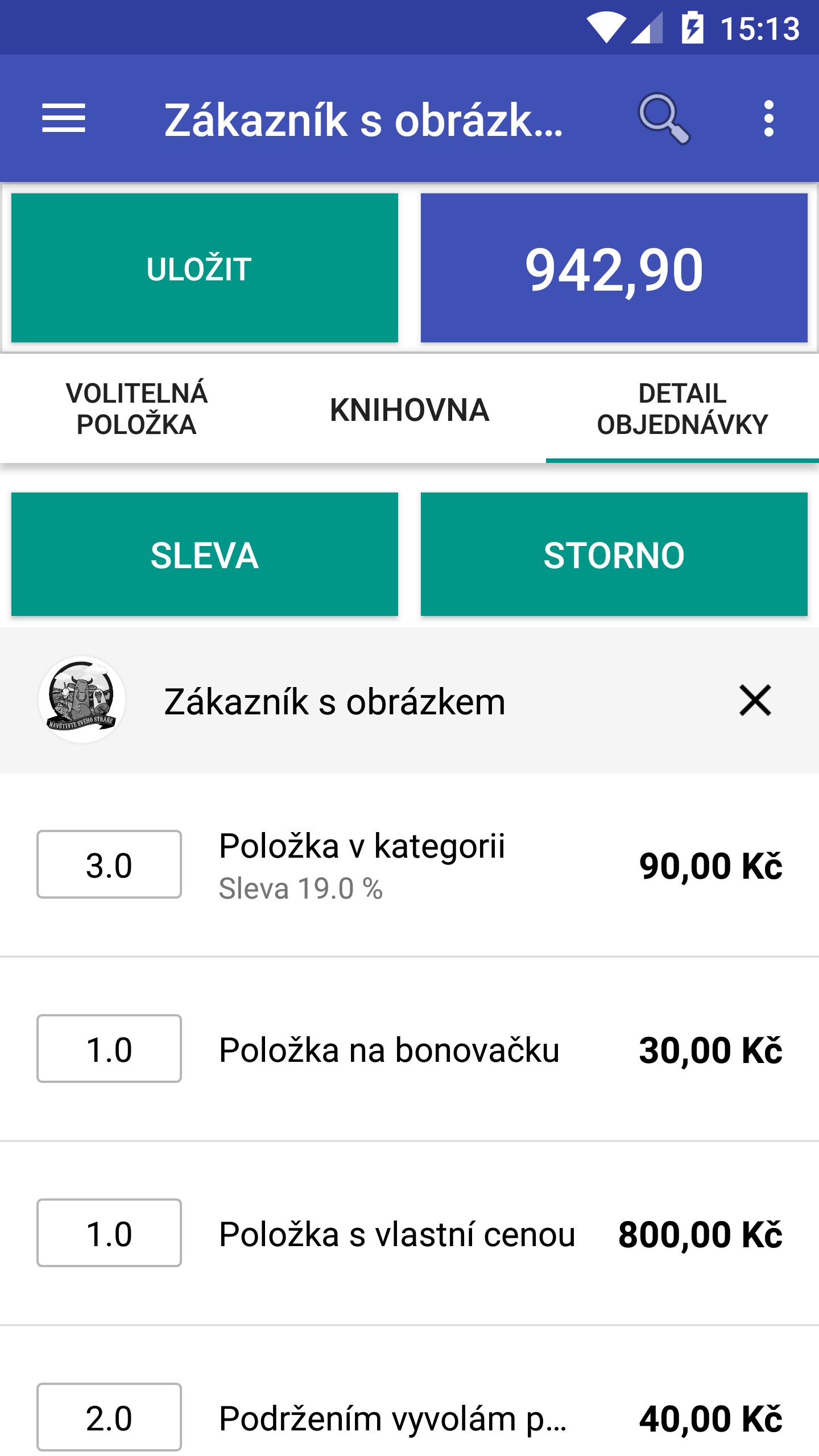
Task: Tap the search magnifier icon
Action: coord(664,118)
